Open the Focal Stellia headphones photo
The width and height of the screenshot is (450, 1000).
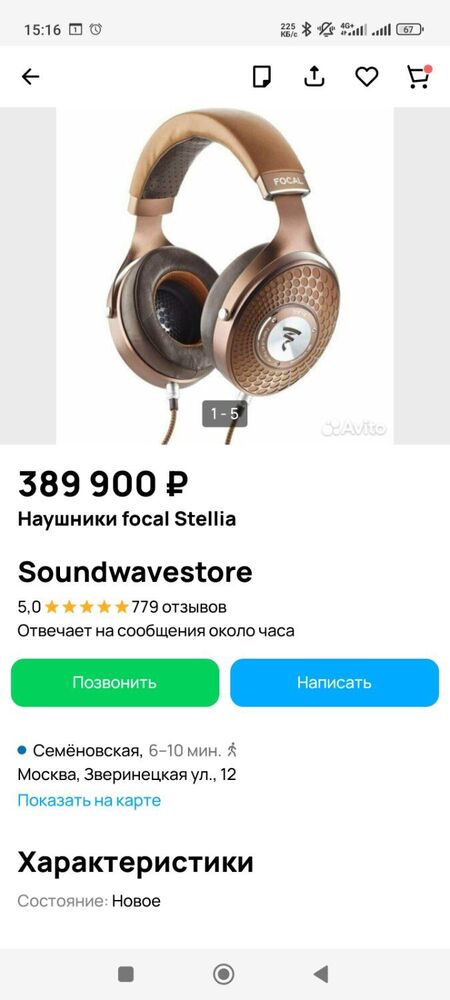pos(224,276)
